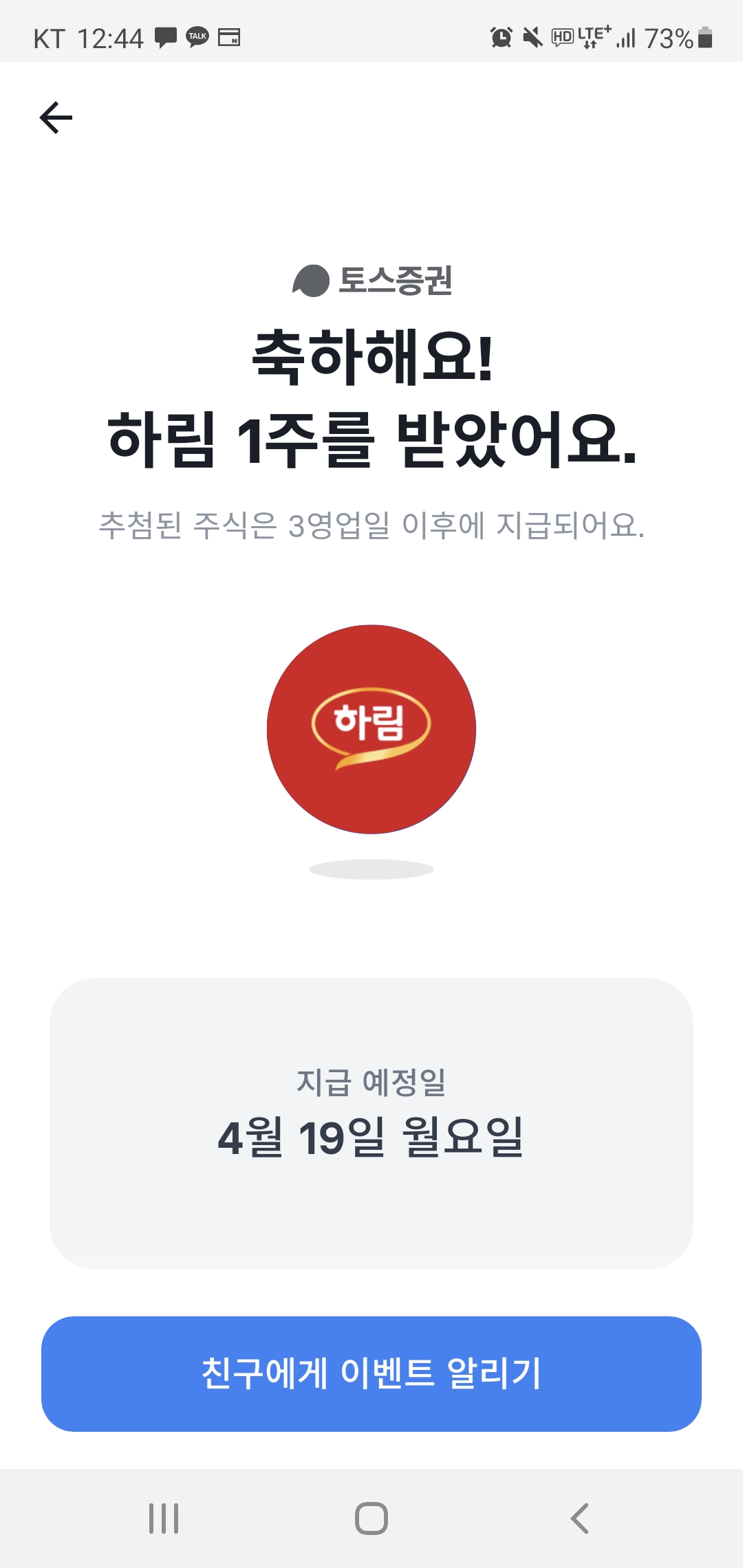Go back using the top-left arrow

[x=56, y=118]
